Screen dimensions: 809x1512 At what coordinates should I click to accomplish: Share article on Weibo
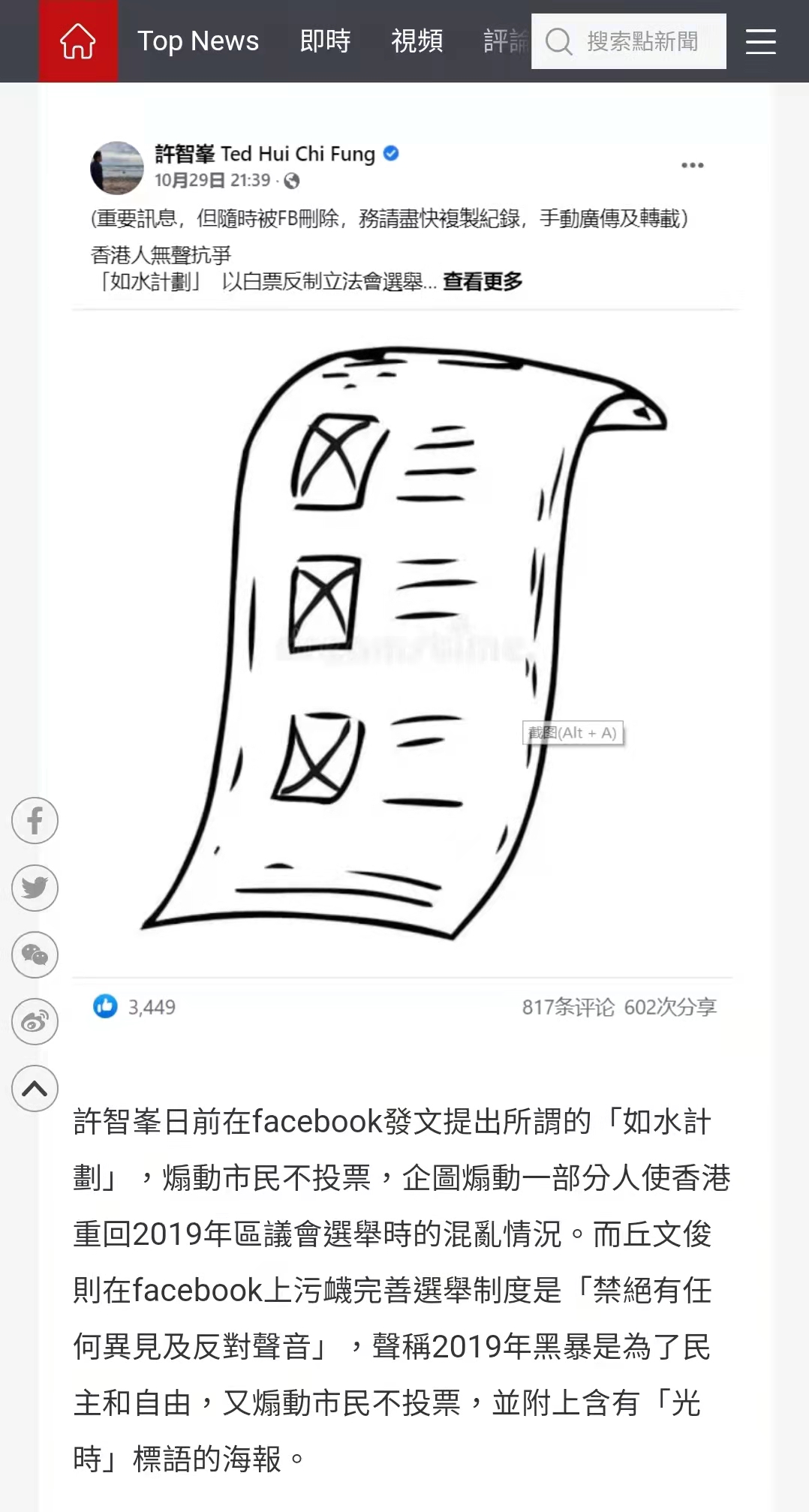35,1021
